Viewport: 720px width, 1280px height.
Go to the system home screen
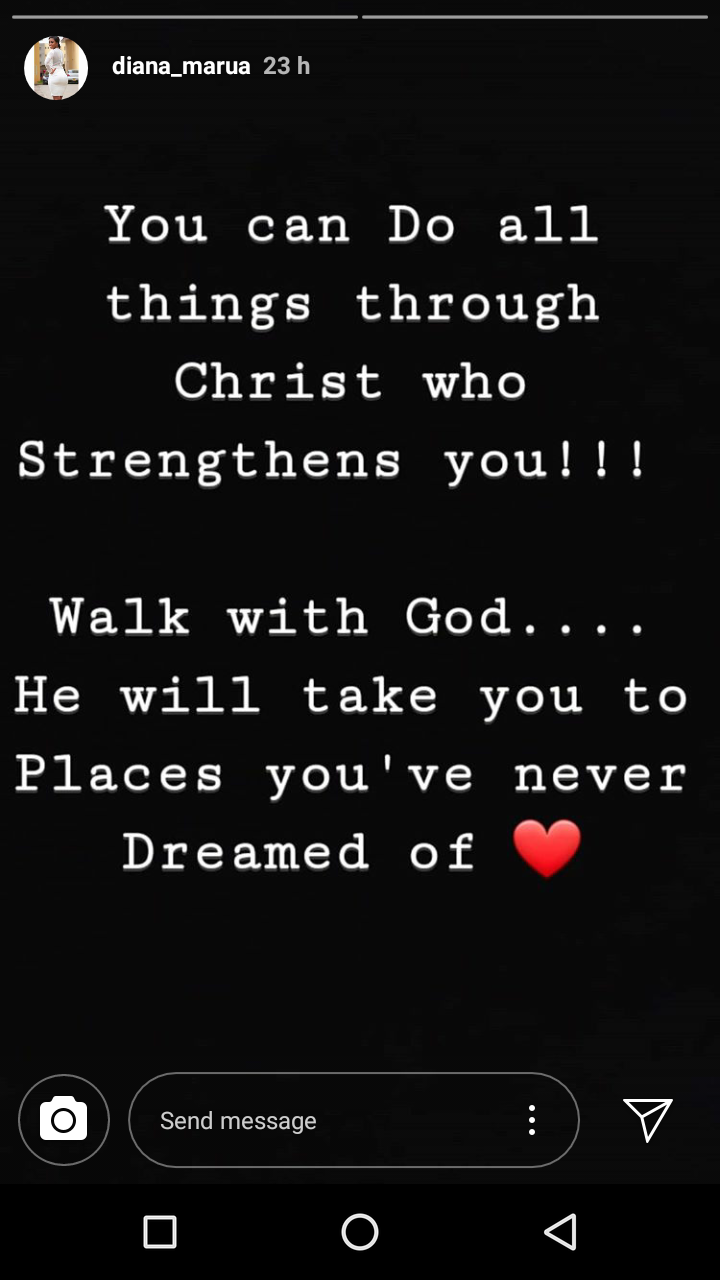click(x=360, y=1232)
